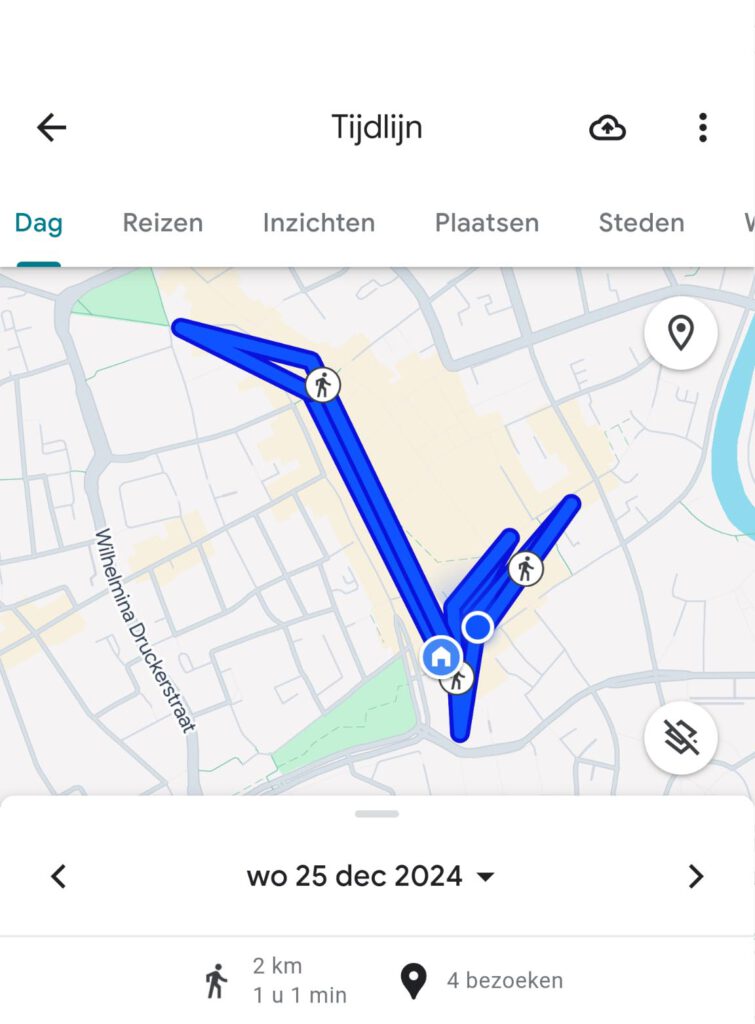Expand the bottom sheet handle

coord(377,813)
